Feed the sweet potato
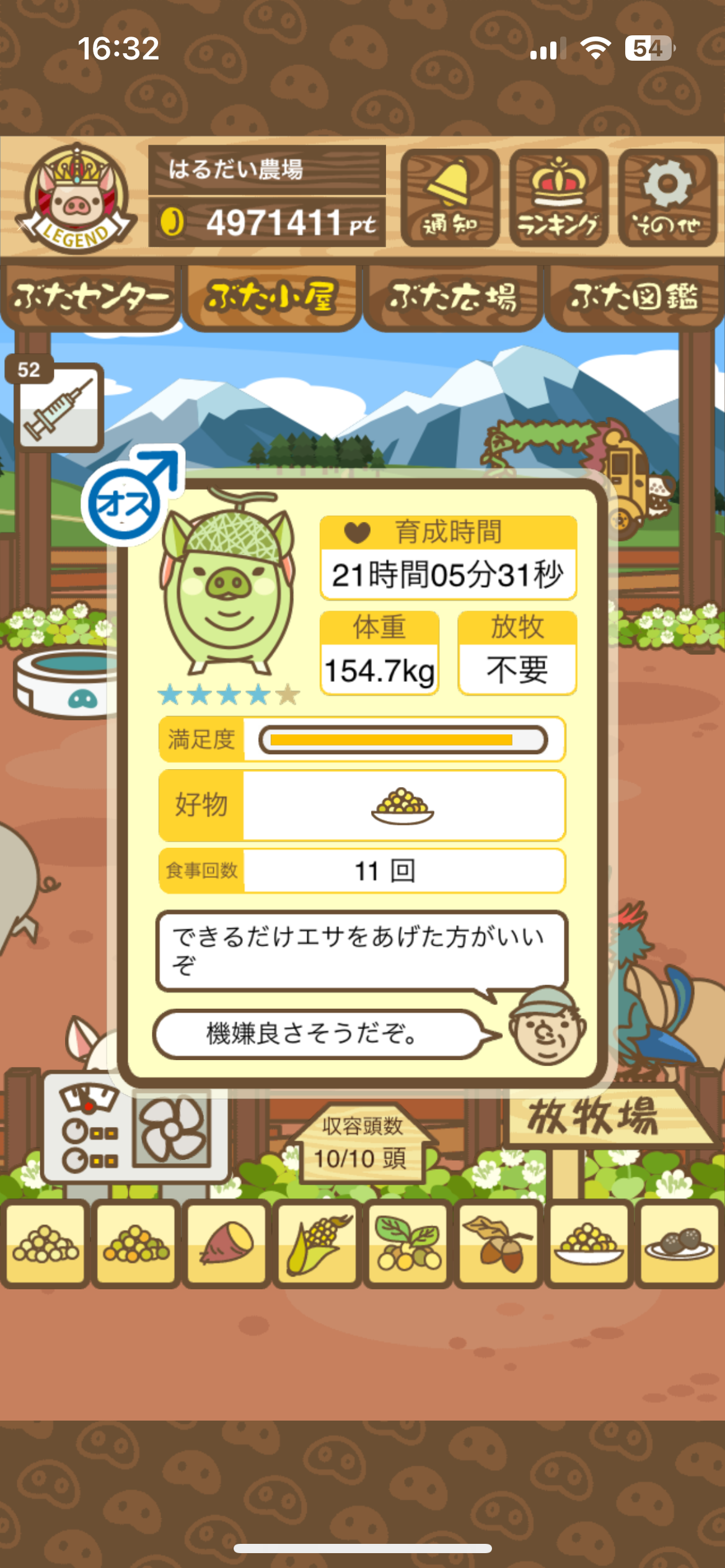Viewport: 725px width, 1568px height. [227, 1242]
